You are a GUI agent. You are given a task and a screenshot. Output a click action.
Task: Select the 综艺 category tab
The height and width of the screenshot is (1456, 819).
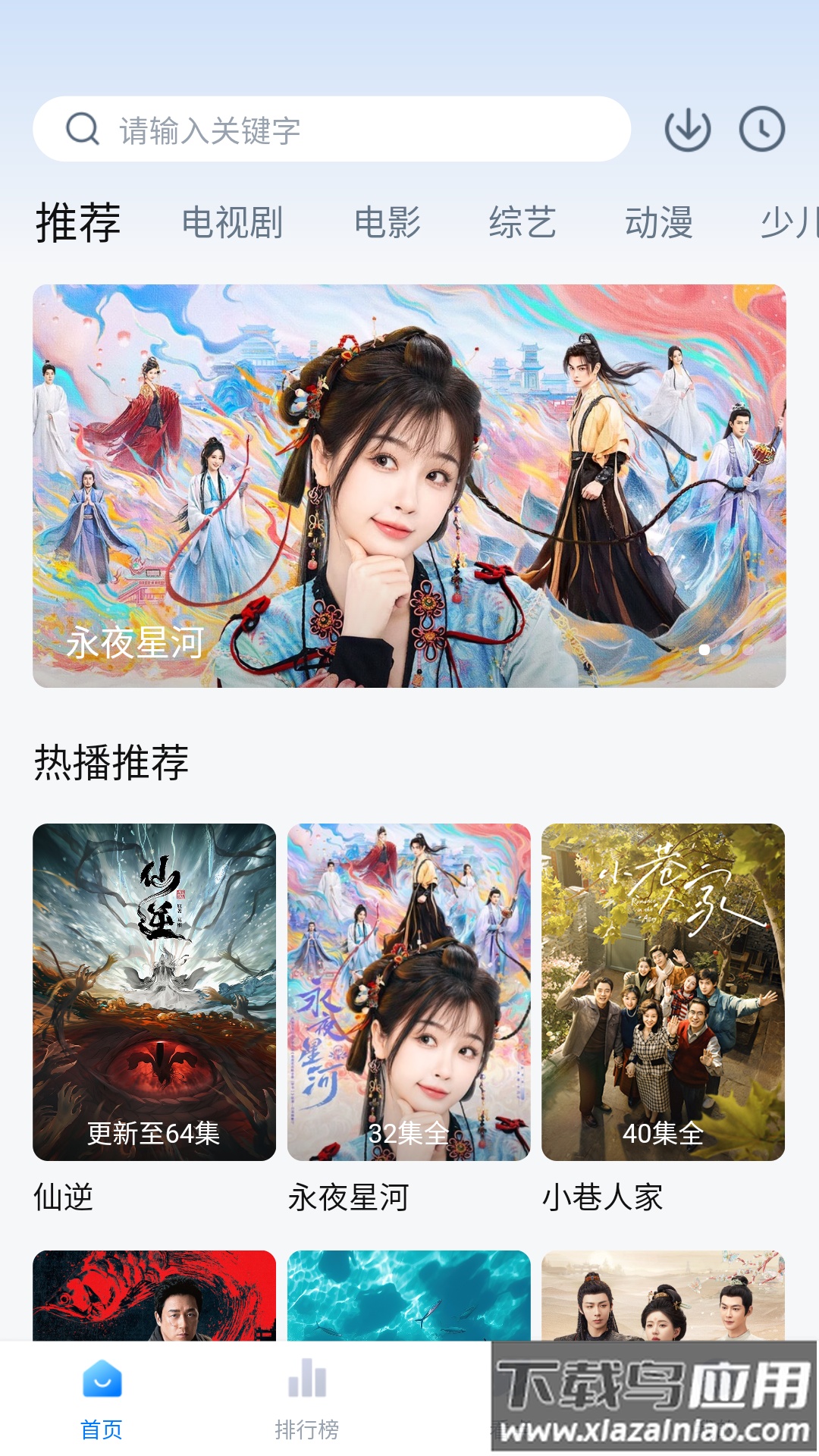[522, 223]
